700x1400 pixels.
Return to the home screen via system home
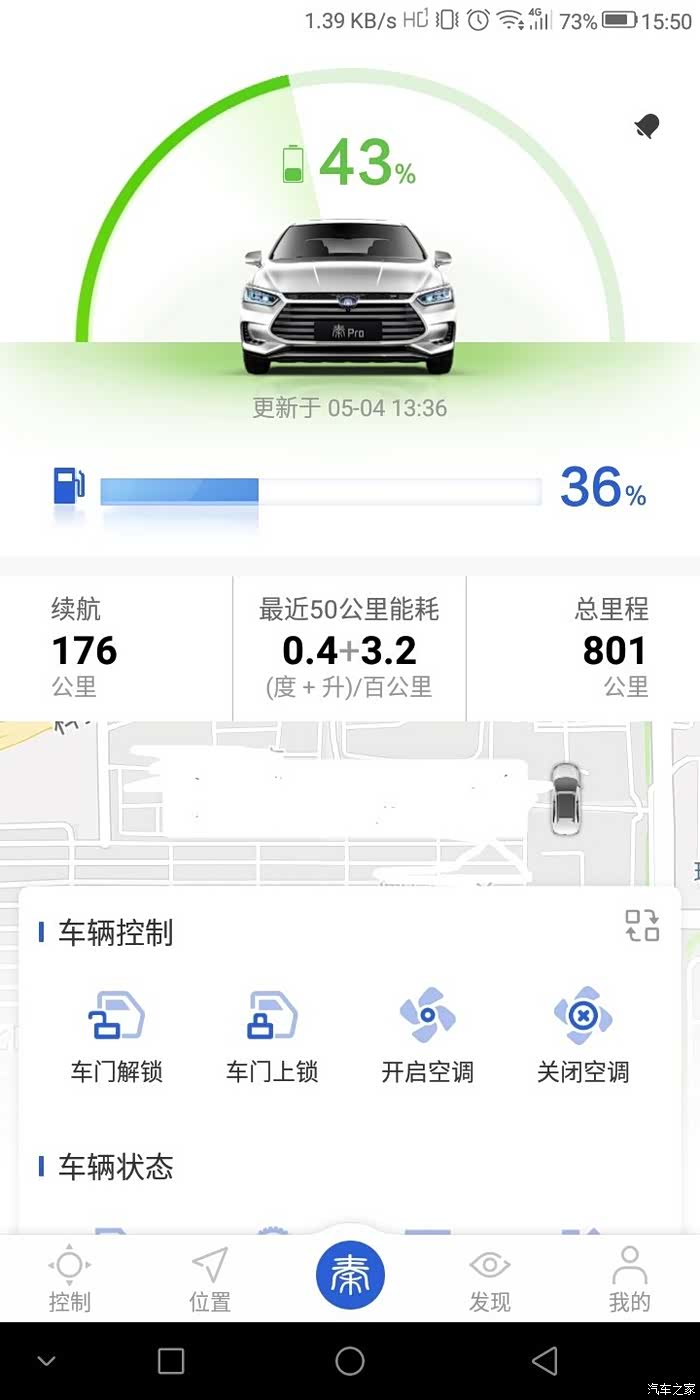350,1360
